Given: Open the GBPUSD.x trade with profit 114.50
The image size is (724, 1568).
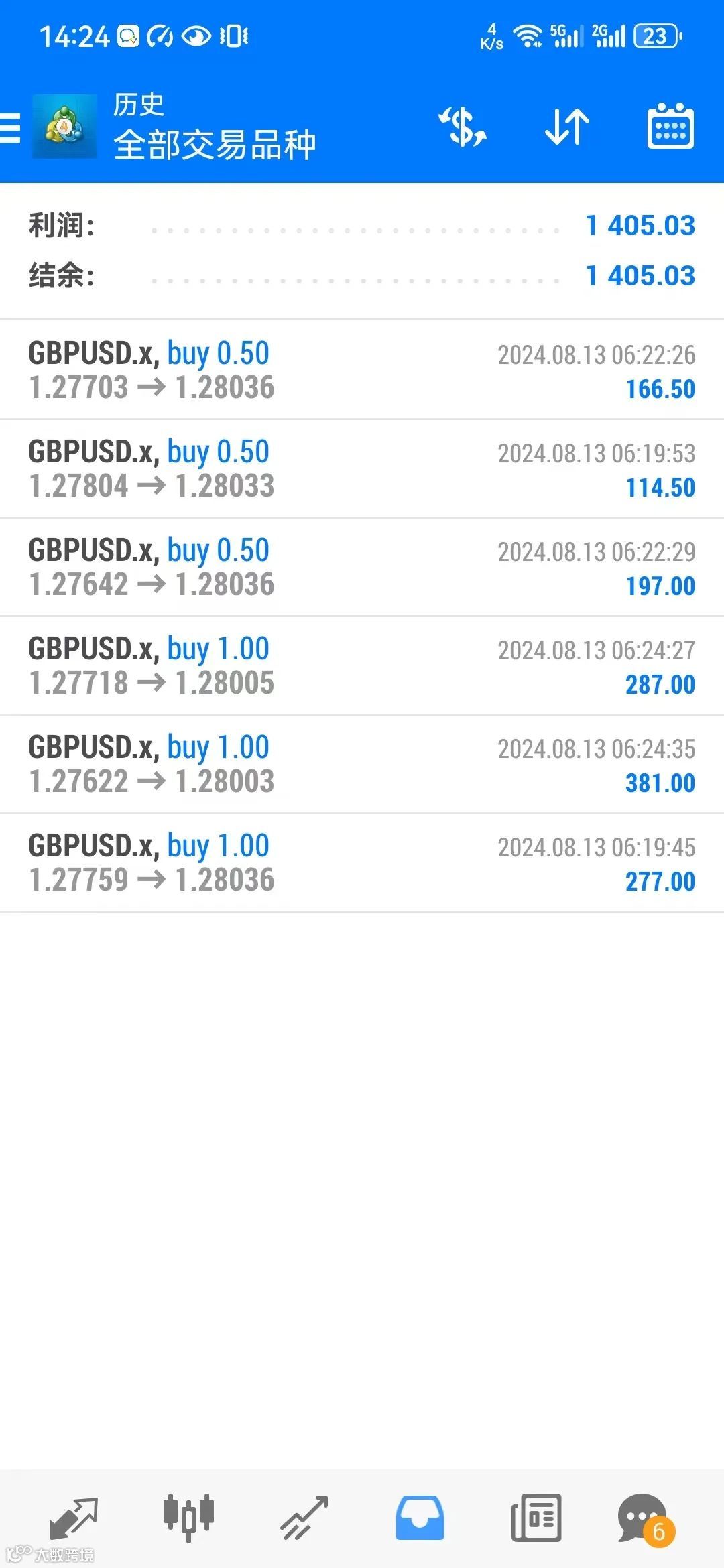Looking at the screenshot, I should (x=362, y=468).
